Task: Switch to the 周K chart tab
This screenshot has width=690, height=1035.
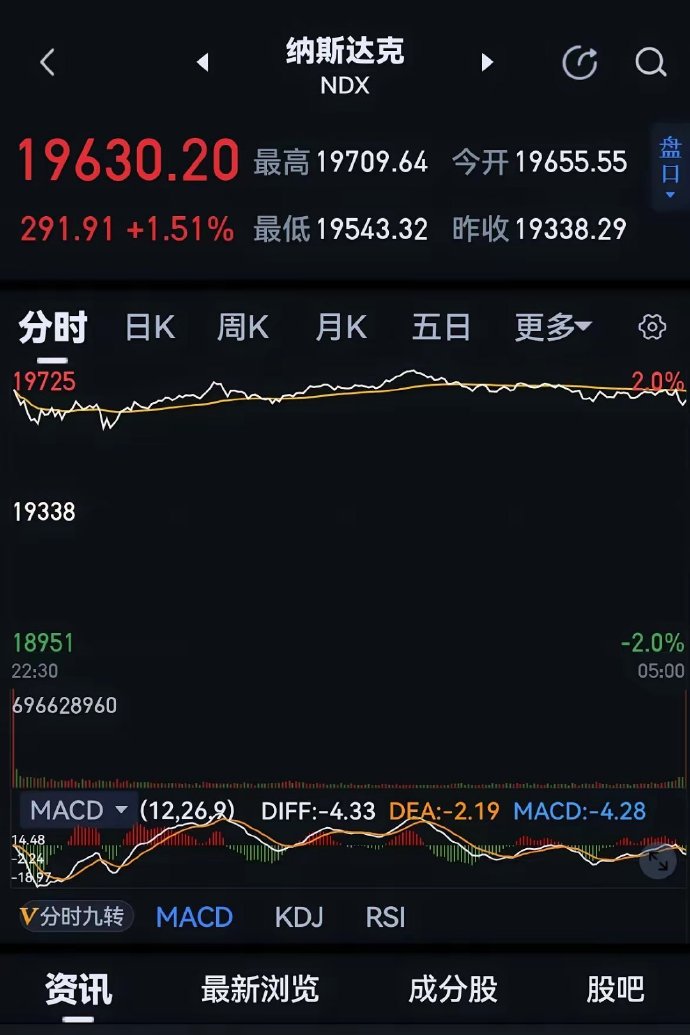Action: [x=243, y=328]
